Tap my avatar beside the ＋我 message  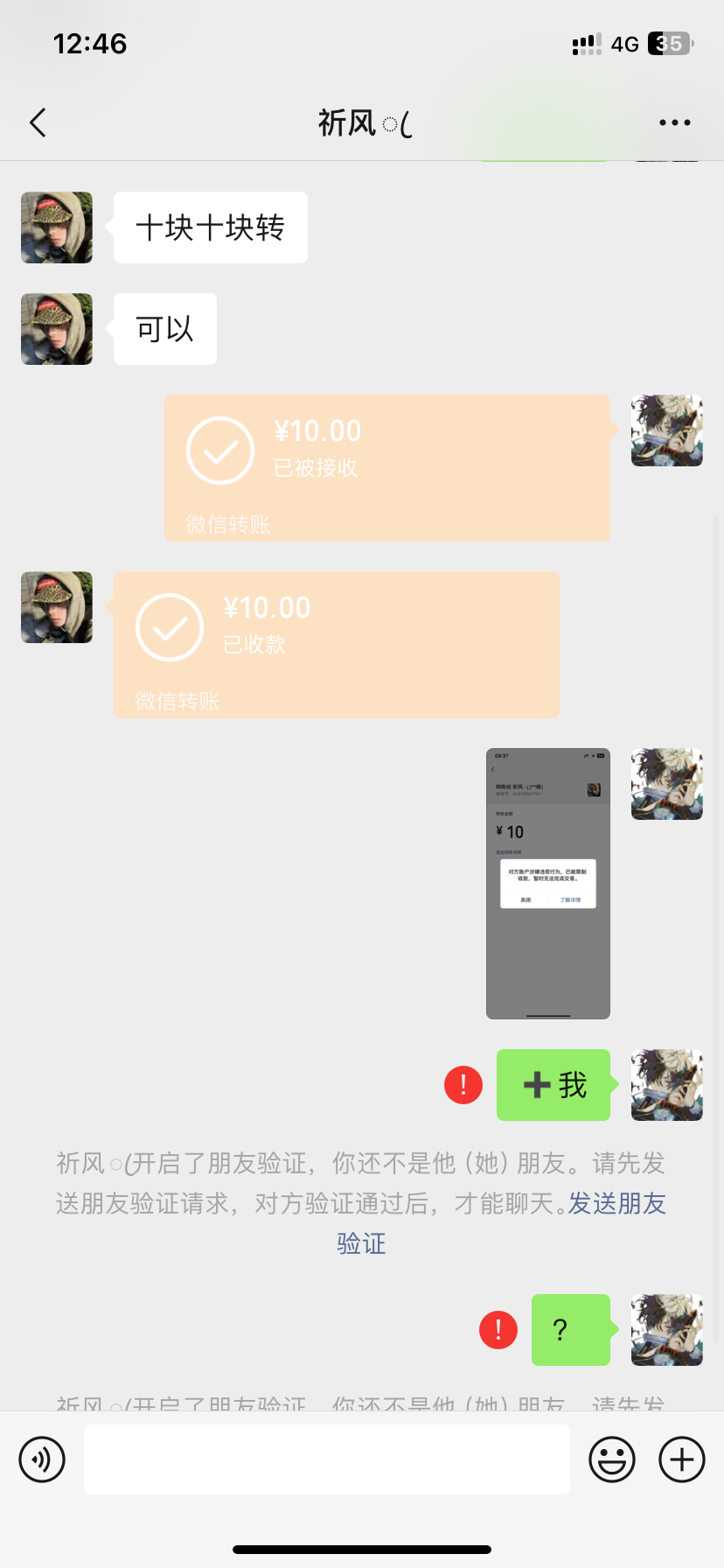(x=666, y=1085)
